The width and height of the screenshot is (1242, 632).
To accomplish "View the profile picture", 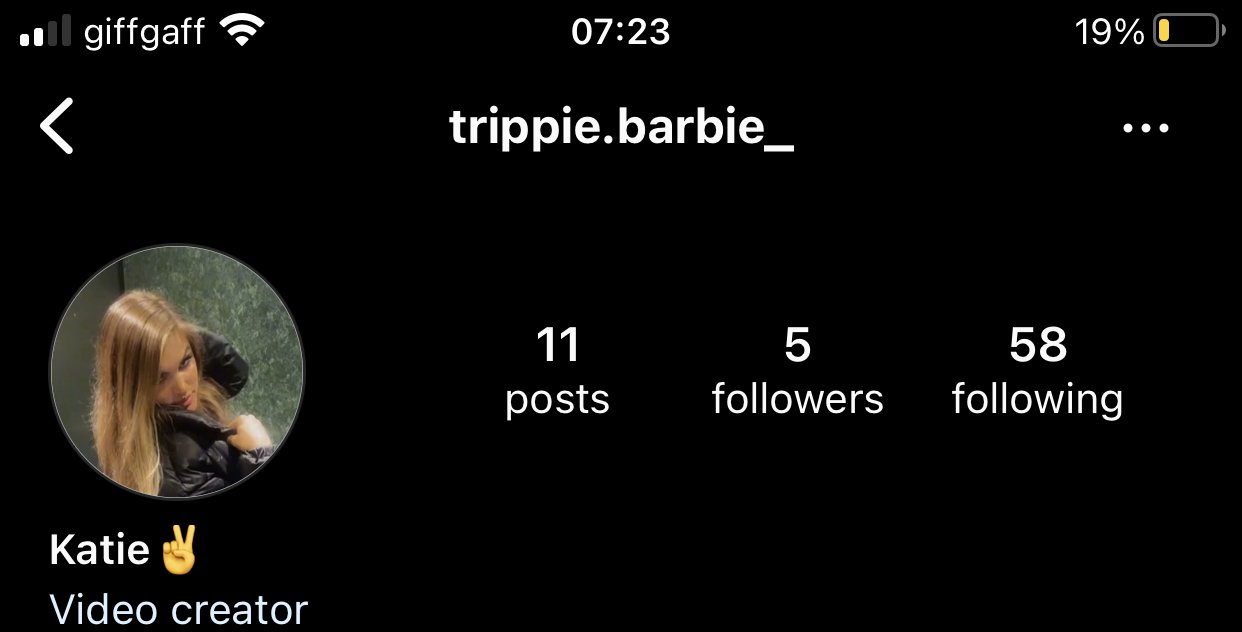I will coord(177,372).
